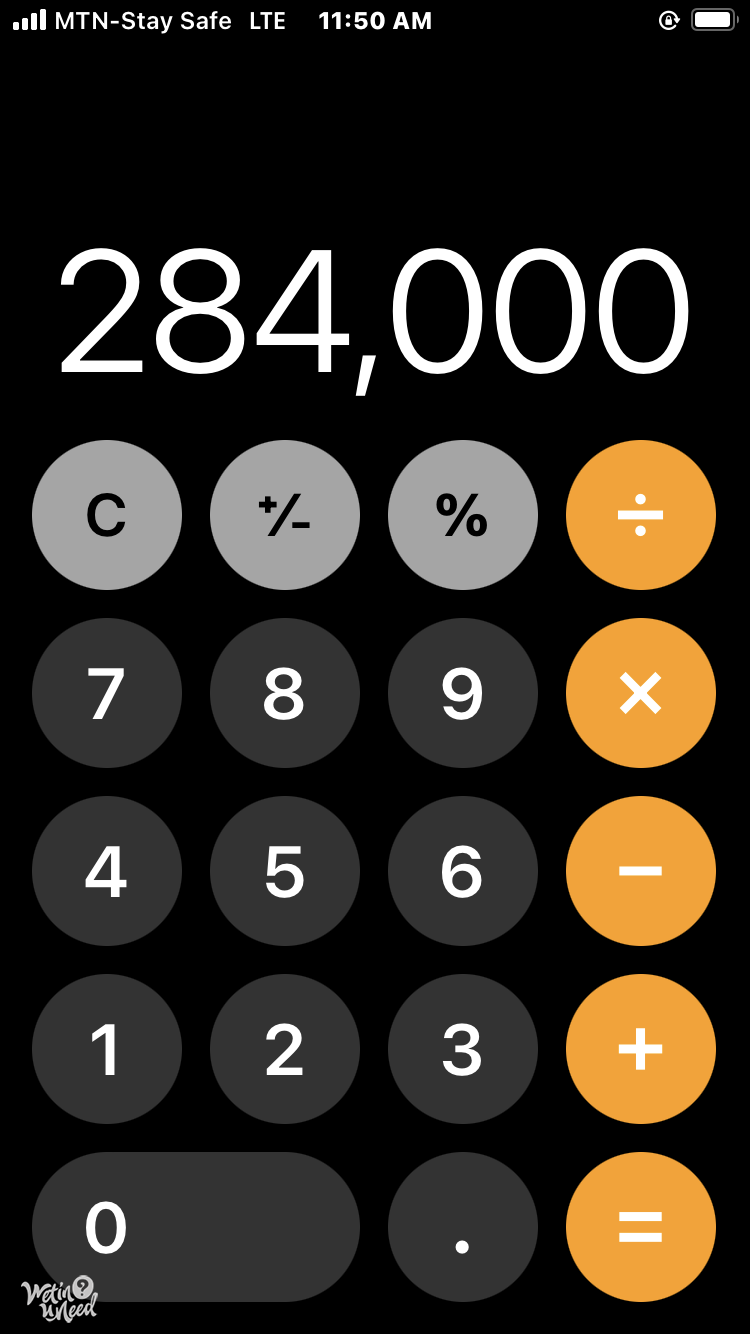The width and height of the screenshot is (750, 1334).
Task: Toggle the plus/minus sign key
Action: tap(285, 515)
